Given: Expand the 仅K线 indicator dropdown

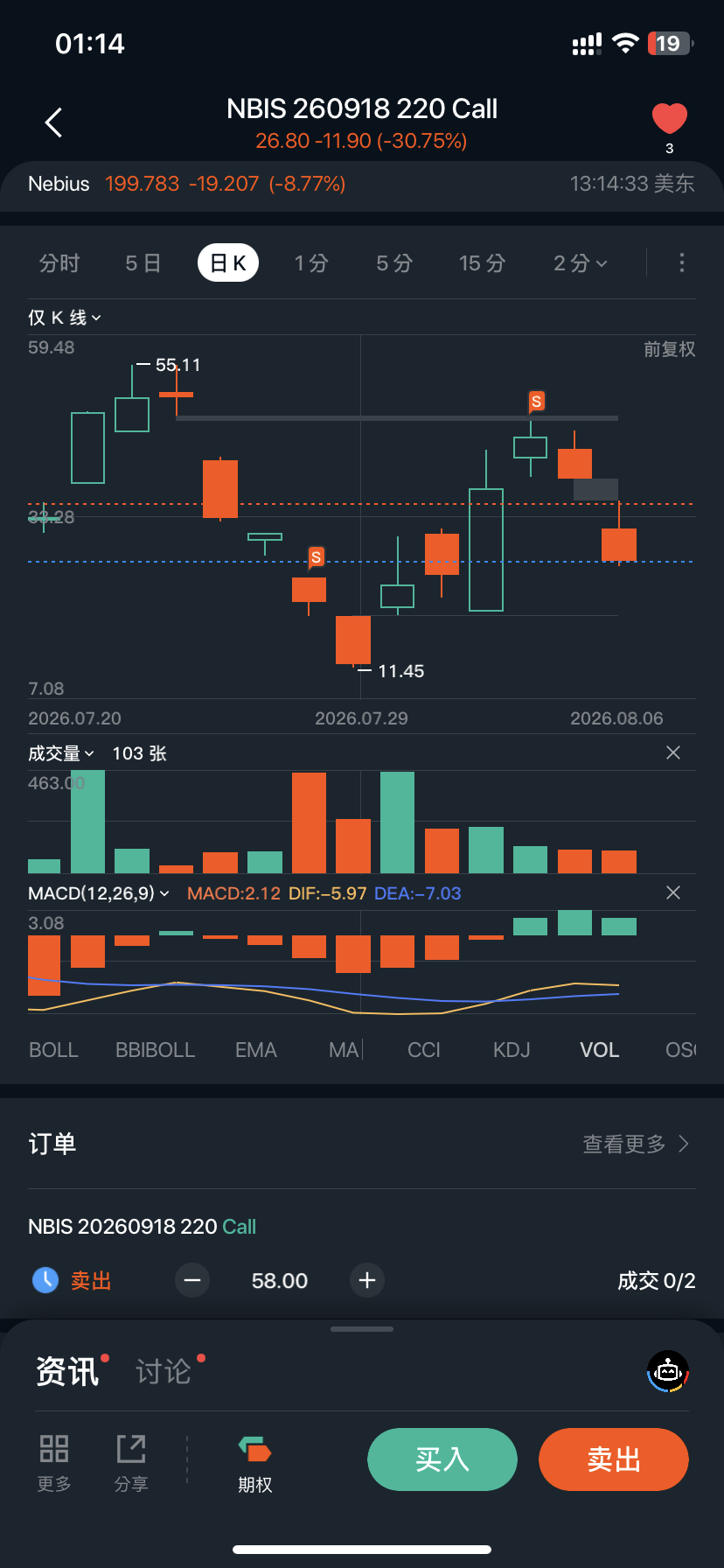Looking at the screenshot, I should click(65, 318).
